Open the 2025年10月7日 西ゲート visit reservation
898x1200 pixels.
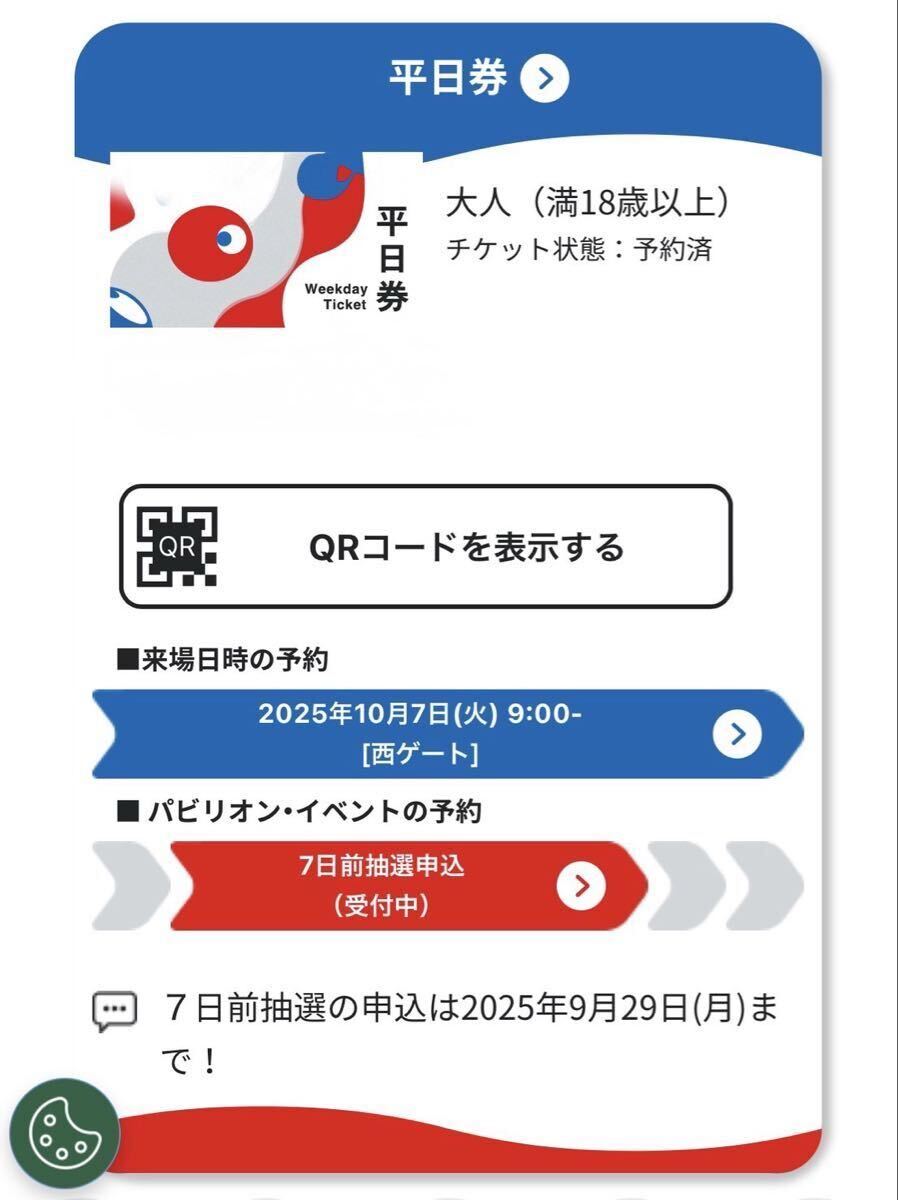coord(446,734)
